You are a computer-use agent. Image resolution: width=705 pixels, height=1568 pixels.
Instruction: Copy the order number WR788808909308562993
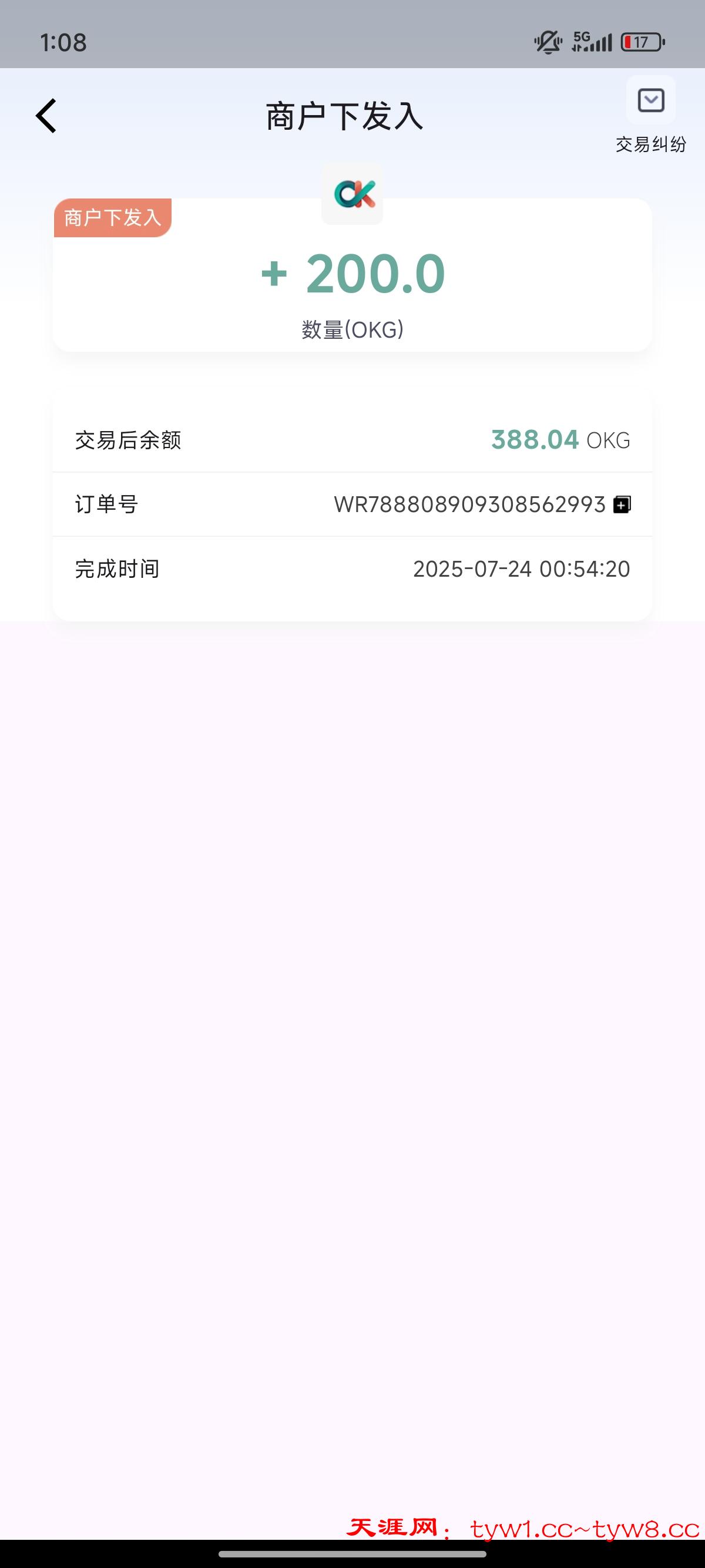point(622,504)
